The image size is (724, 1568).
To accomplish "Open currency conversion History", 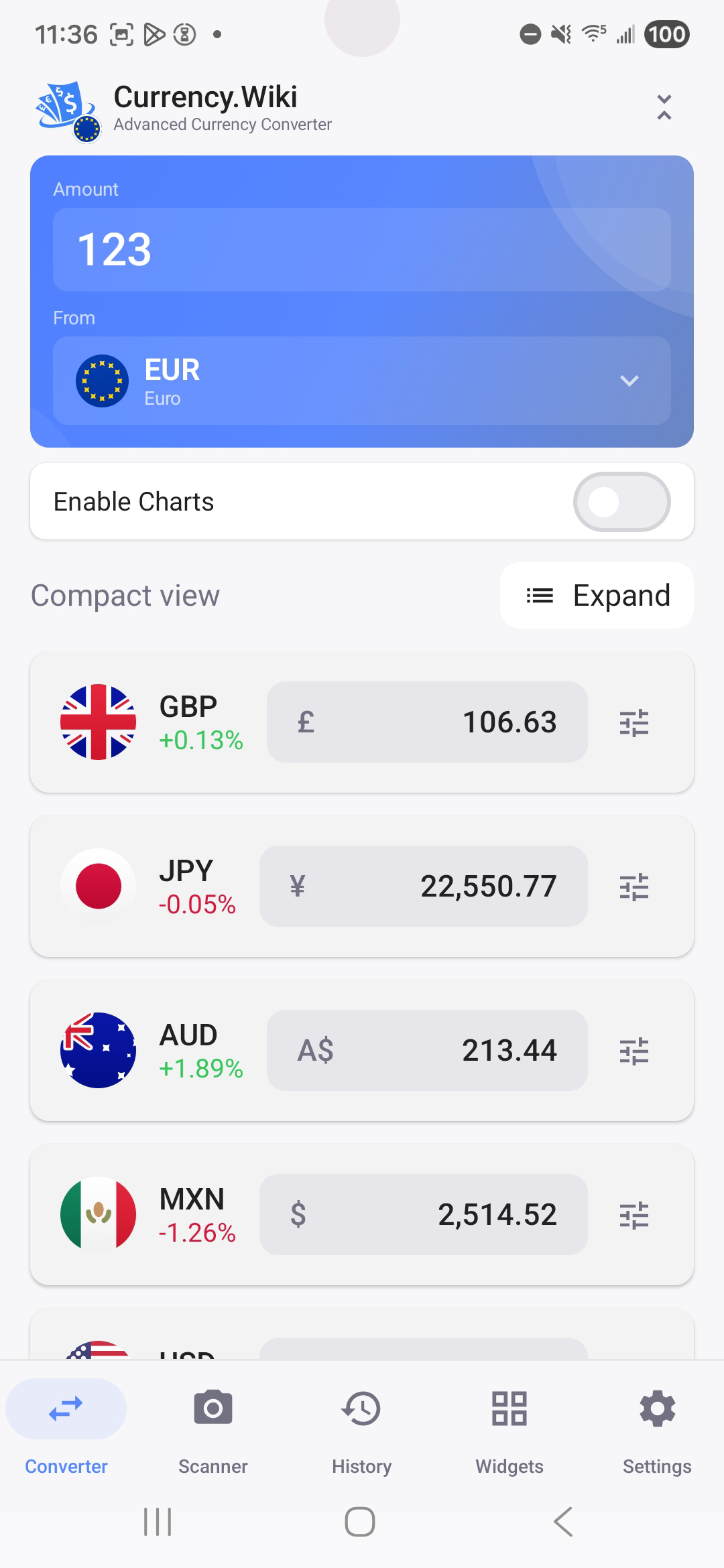I will coord(361,1409).
